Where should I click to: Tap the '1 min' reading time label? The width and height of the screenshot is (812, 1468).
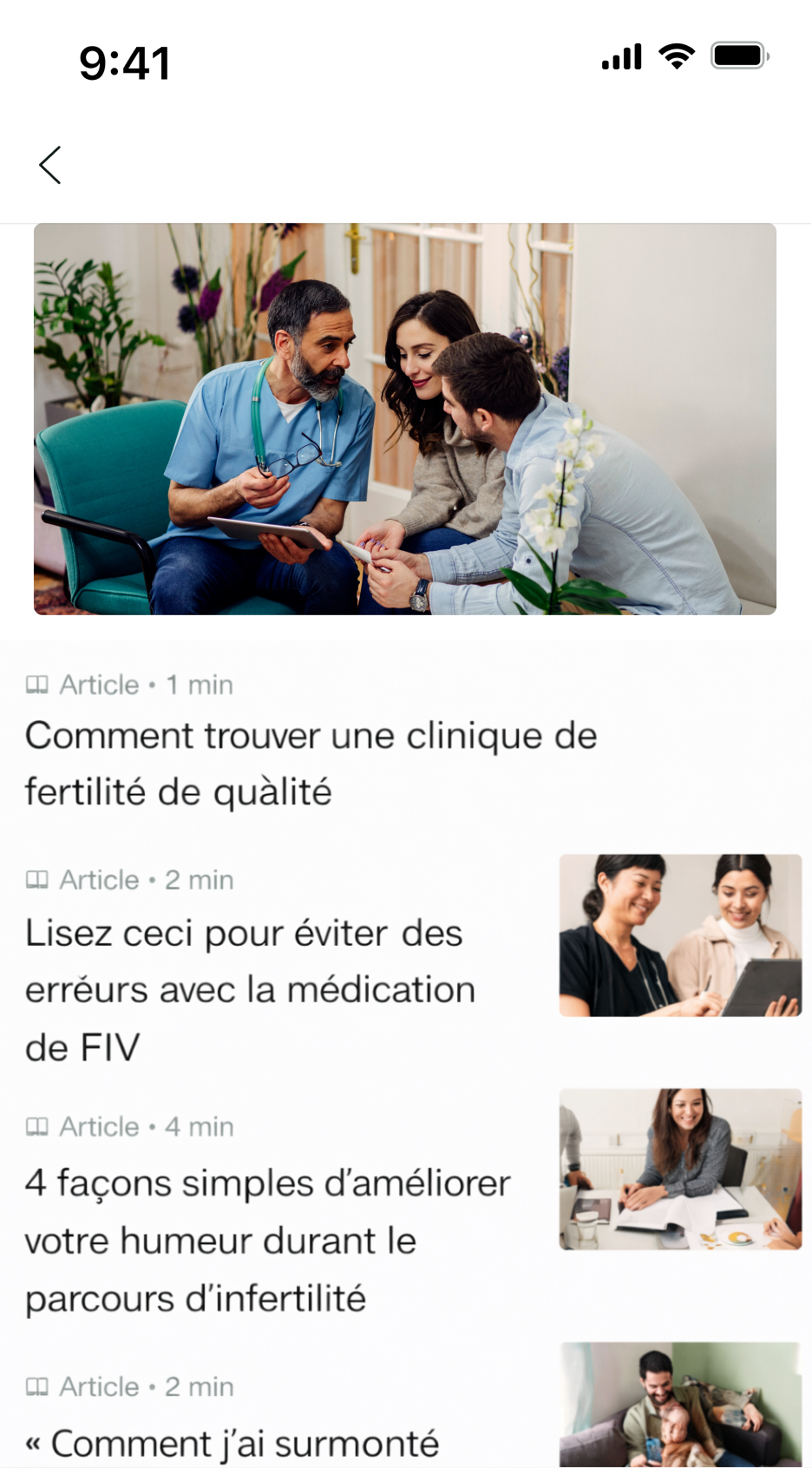[x=198, y=685]
